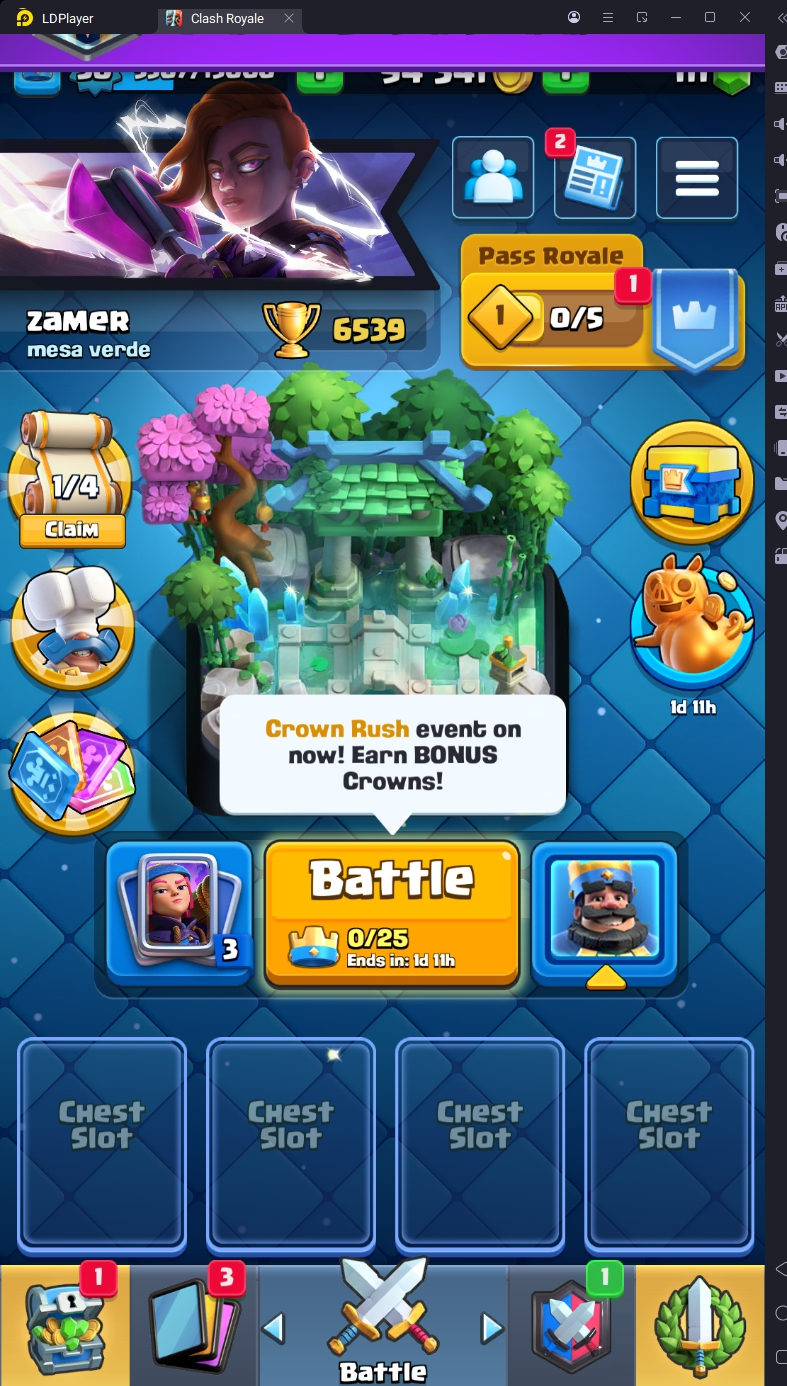The image size is (787, 1386).
Task: Open the card tickets event icon
Action: (72, 773)
